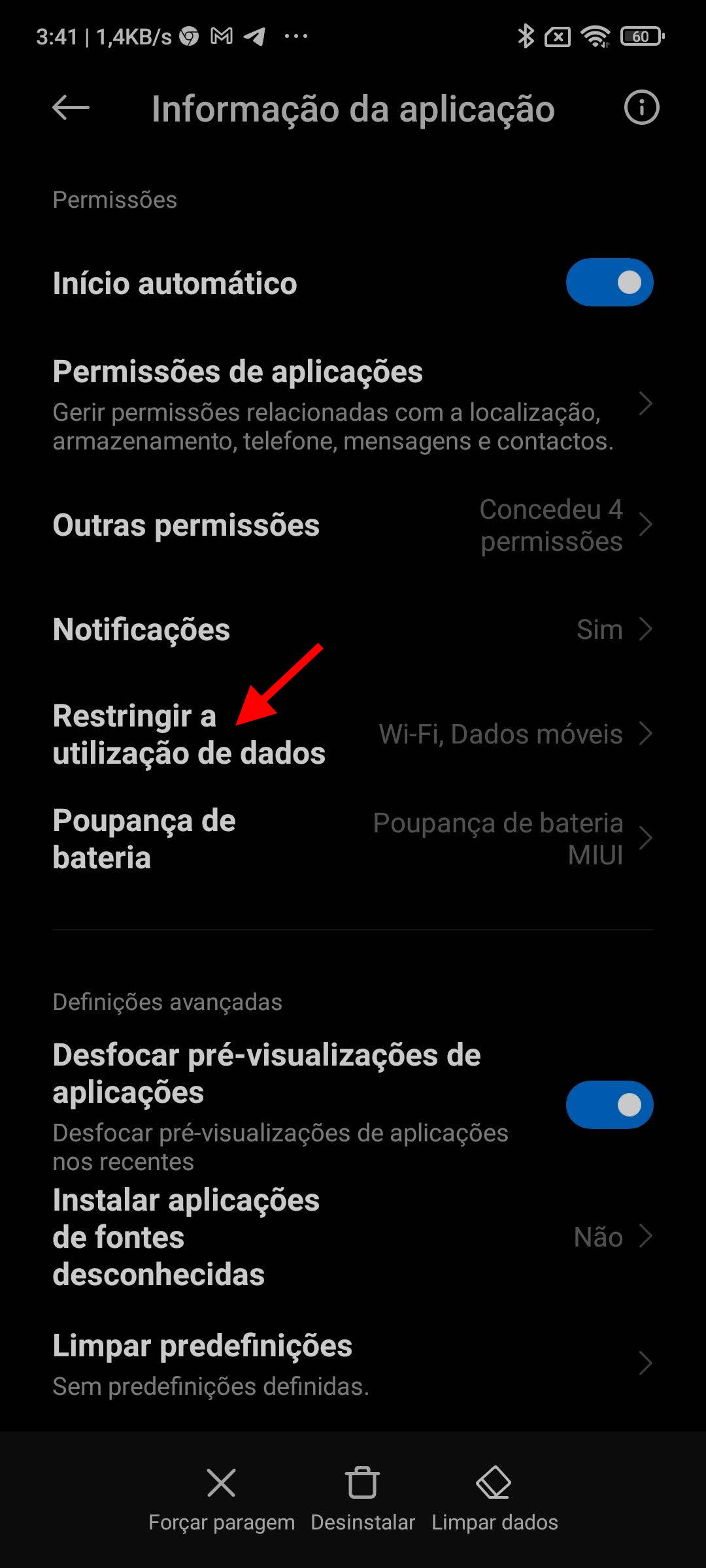Image resolution: width=706 pixels, height=1568 pixels.
Task: Open the app info icon
Action: pos(641,108)
